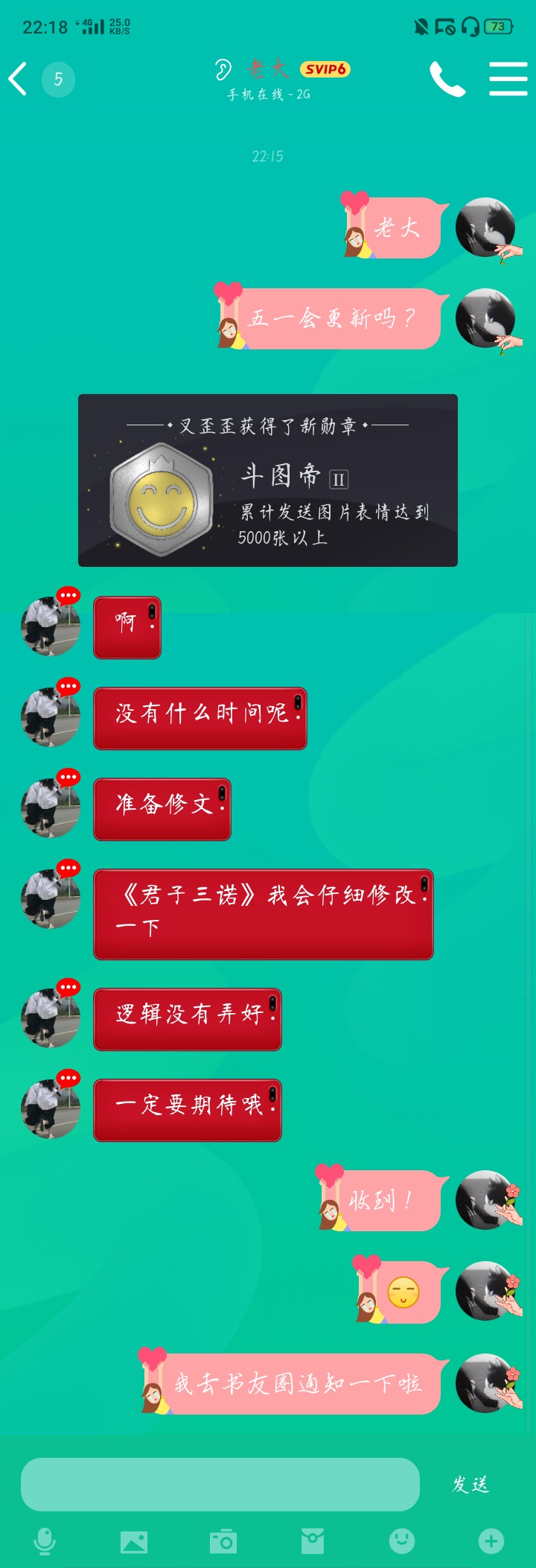Start a voice call with 老大
This screenshot has width=536, height=1568.
pyautogui.click(x=447, y=79)
